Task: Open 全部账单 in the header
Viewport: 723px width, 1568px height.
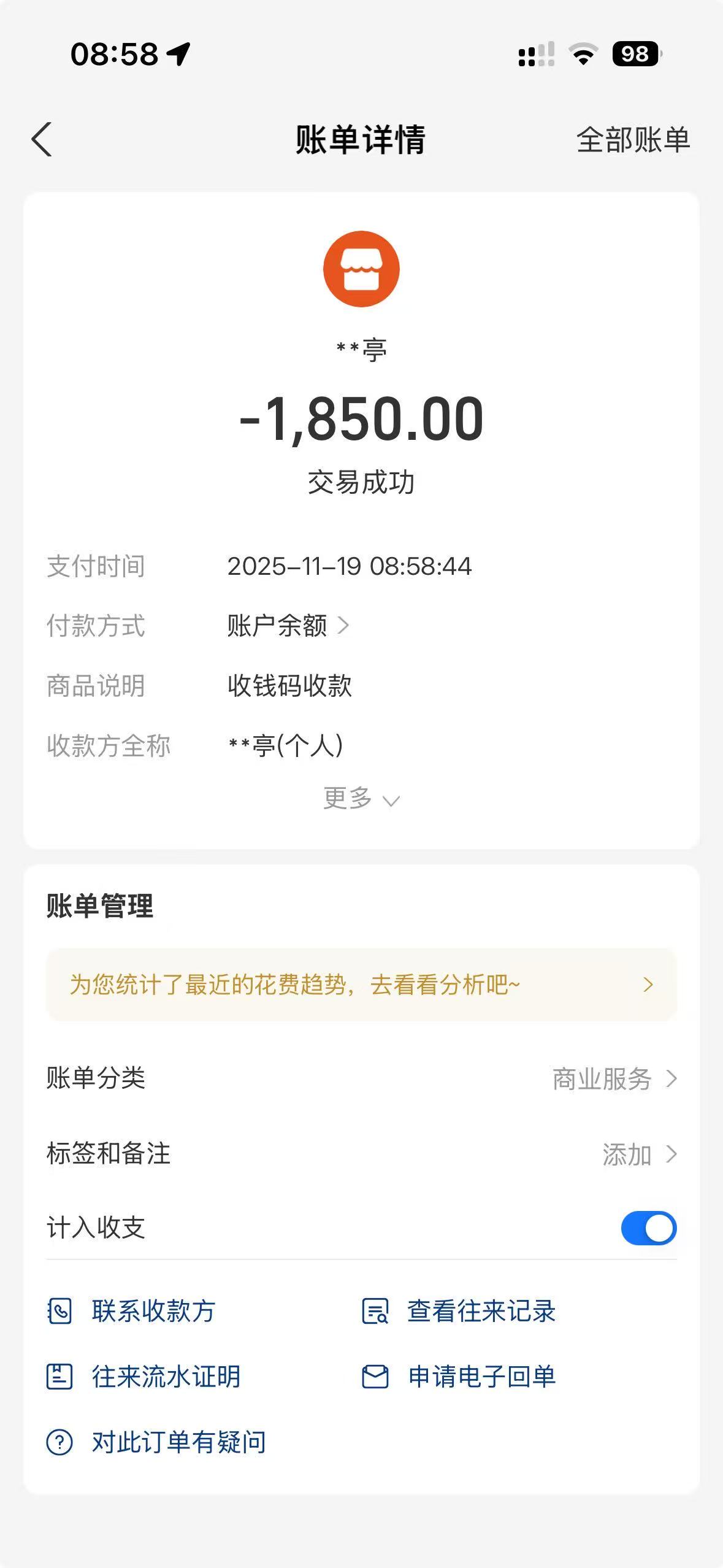Action: pyautogui.click(x=633, y=140)
